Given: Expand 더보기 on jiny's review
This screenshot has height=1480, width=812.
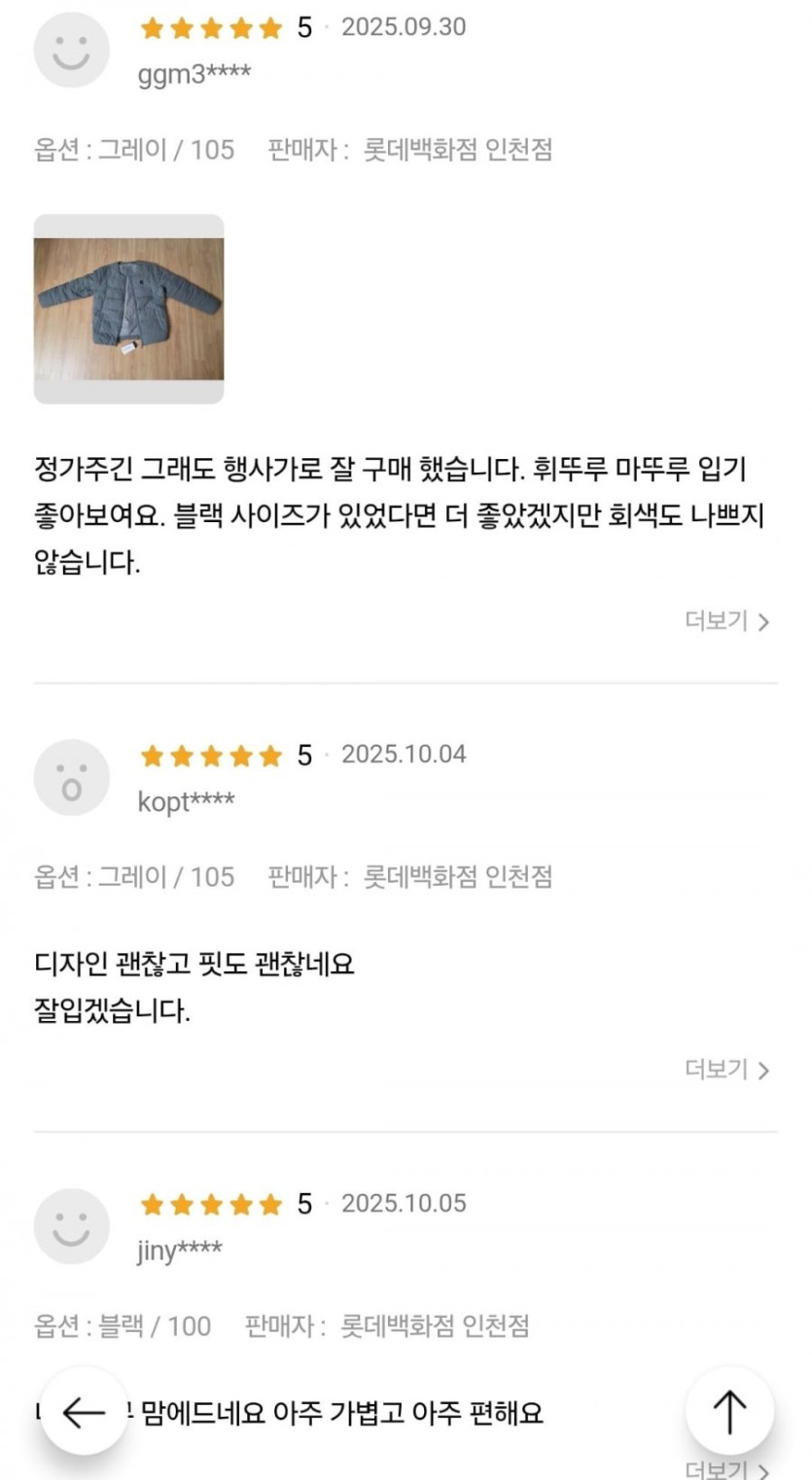Looking at the screenshot, I should coord(727,1469).
